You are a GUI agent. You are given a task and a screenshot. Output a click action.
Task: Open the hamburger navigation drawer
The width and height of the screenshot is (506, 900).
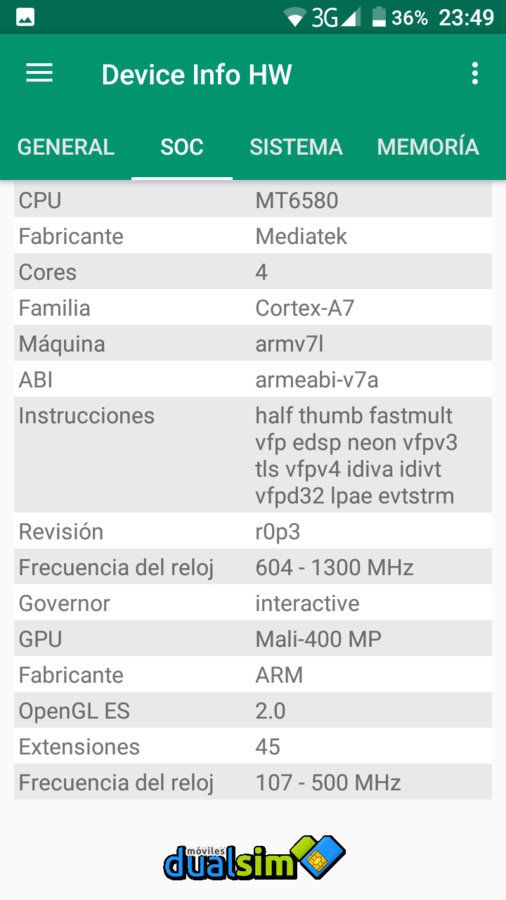(39, 73)
